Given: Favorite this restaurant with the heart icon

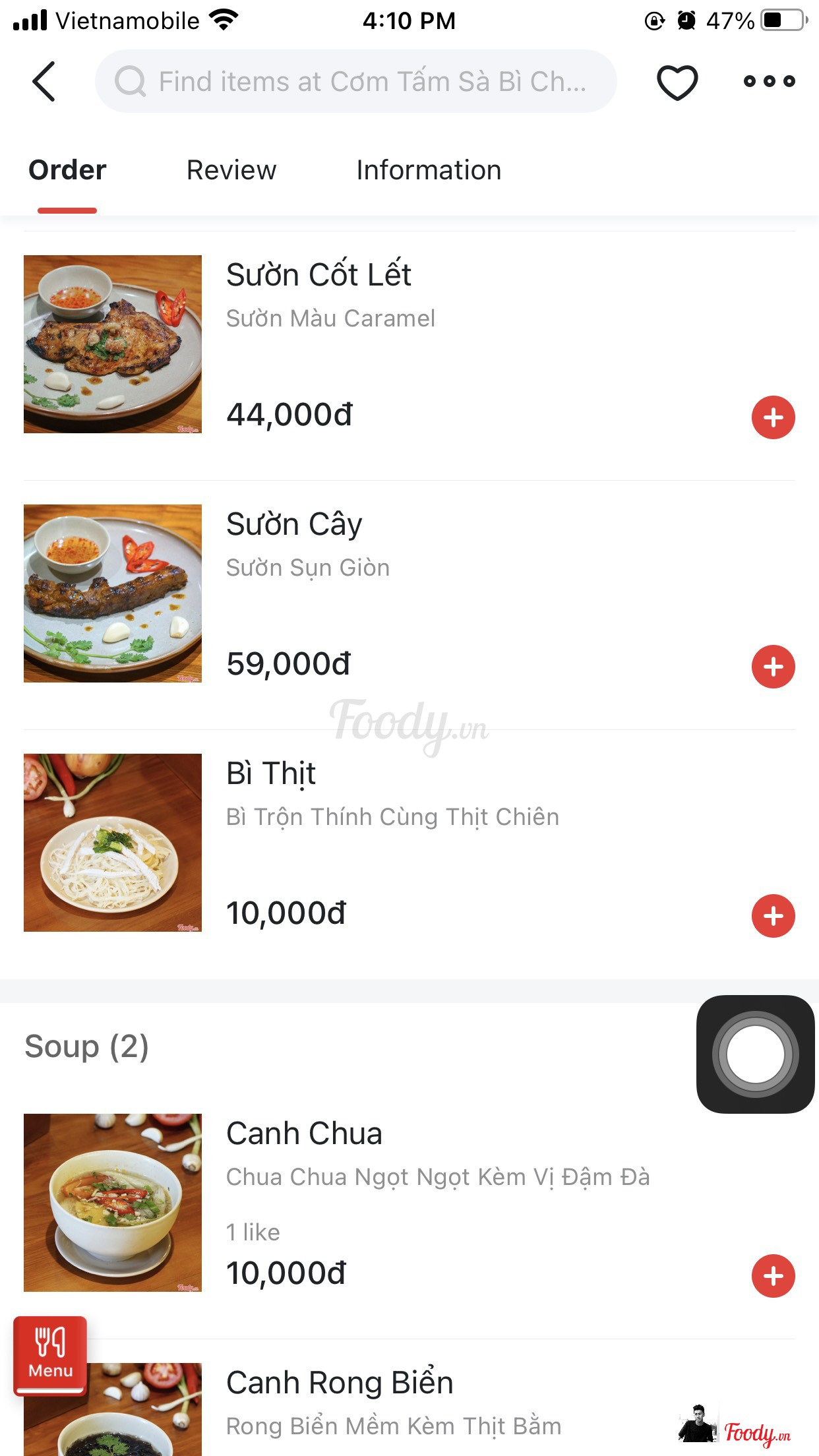Looking at the screenshot, I should coord(677,82).
